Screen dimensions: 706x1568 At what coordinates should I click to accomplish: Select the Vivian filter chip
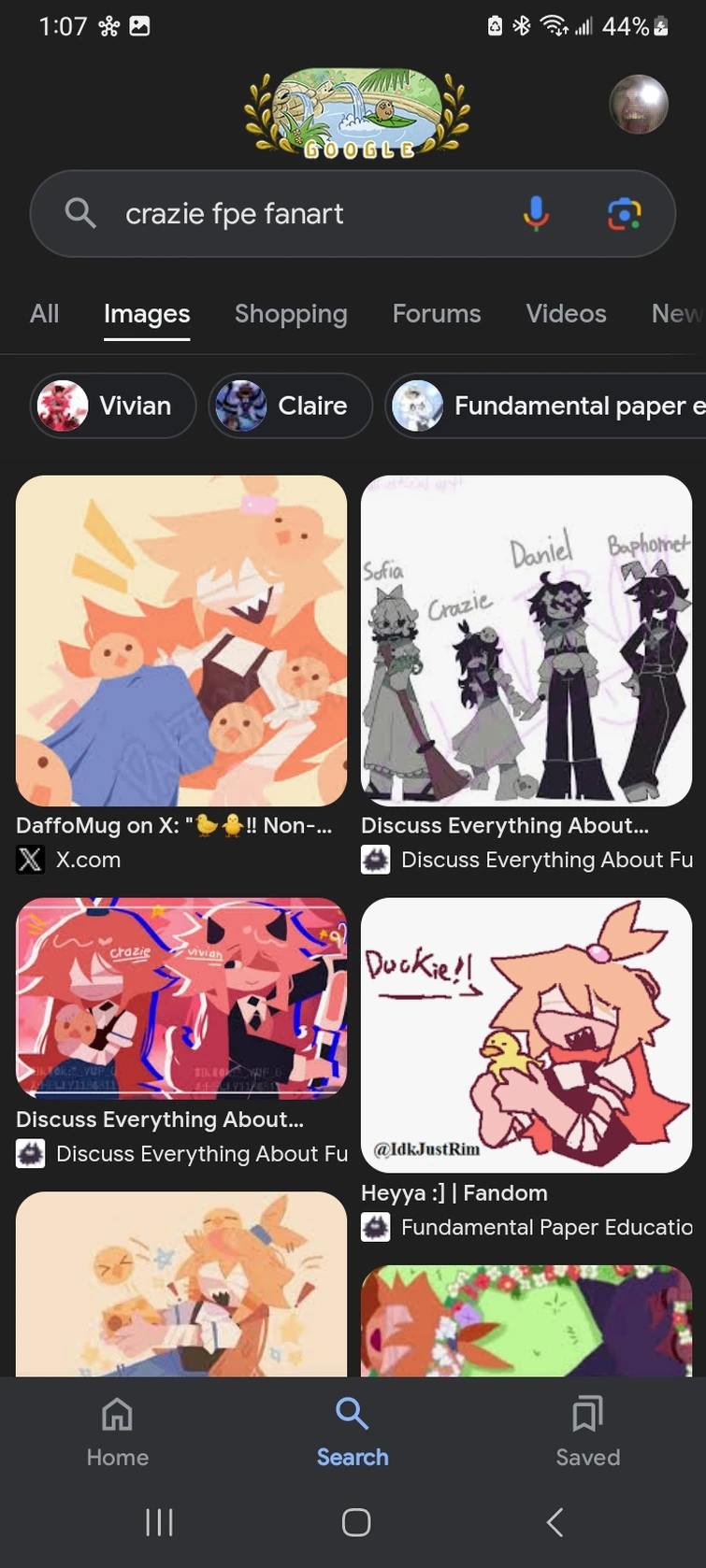[x=113, y=406]
